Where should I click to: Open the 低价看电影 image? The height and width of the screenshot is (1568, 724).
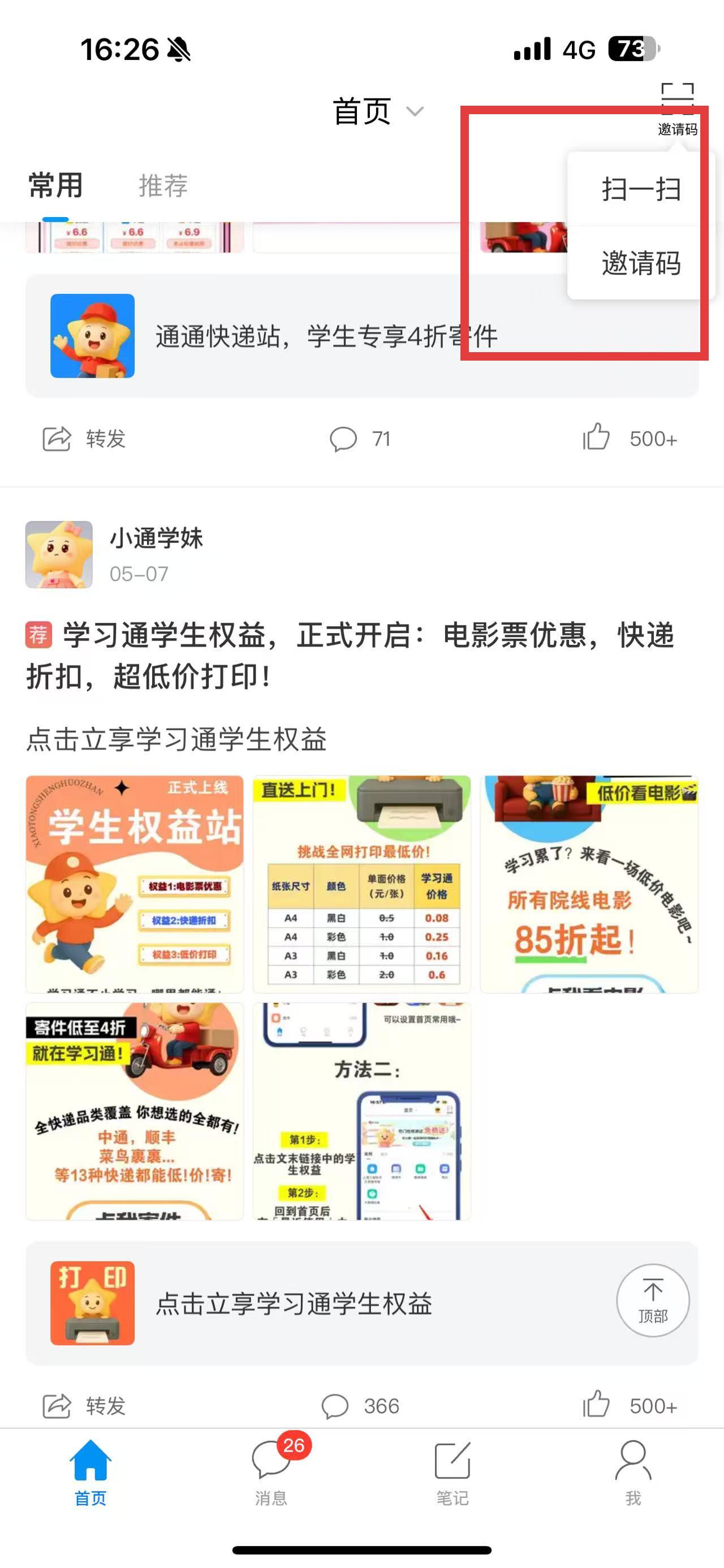click(589, 884)
